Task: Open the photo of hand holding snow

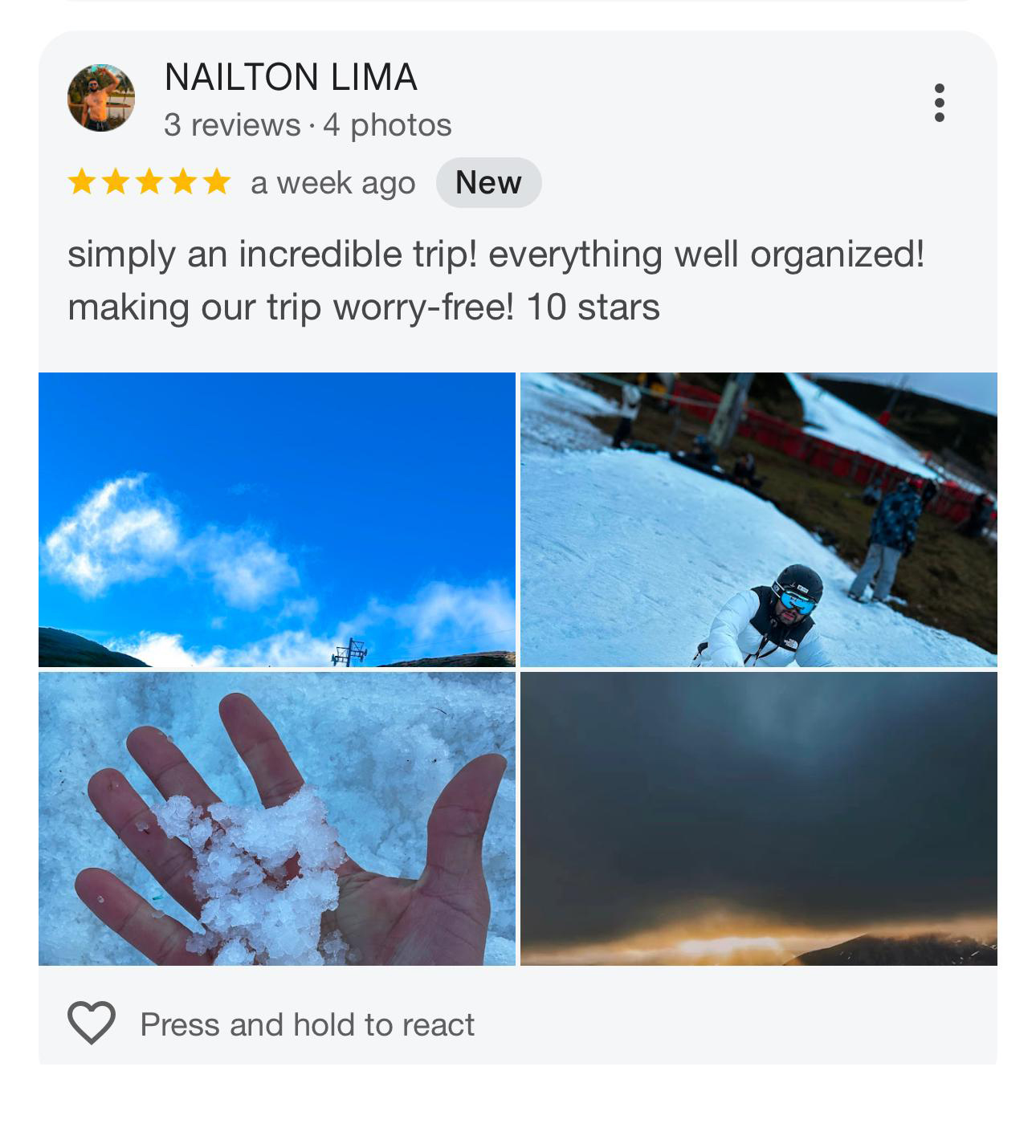Action: click(277, 818)
